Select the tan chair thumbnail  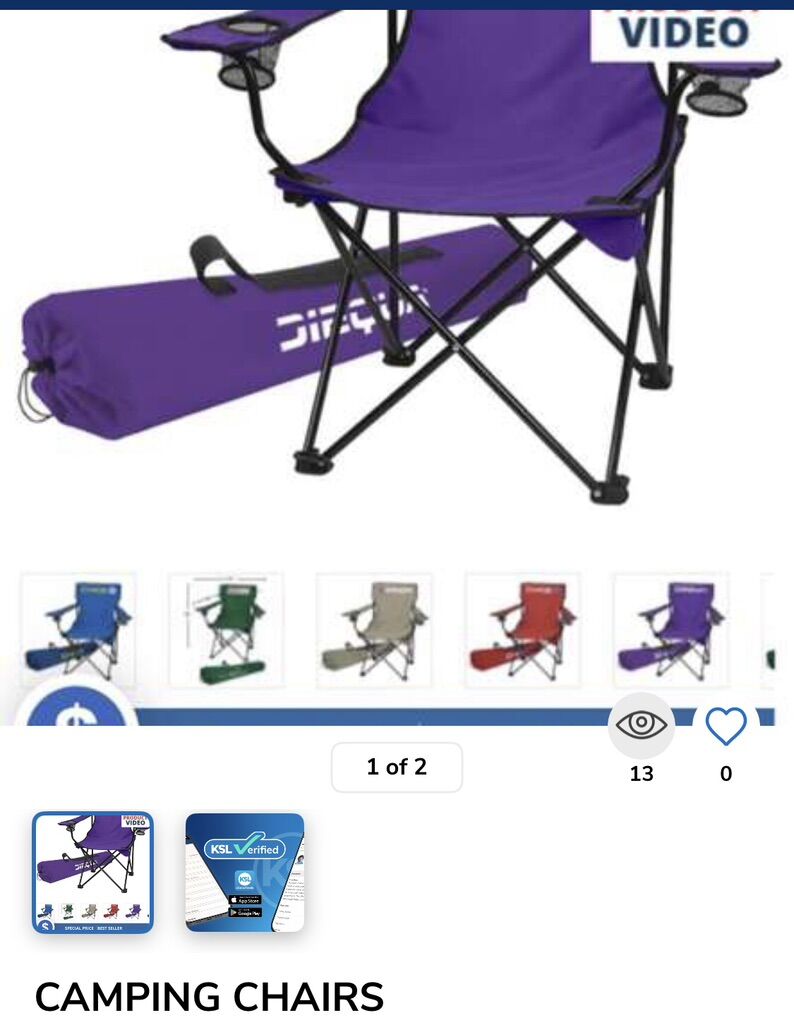coord(375,631)
